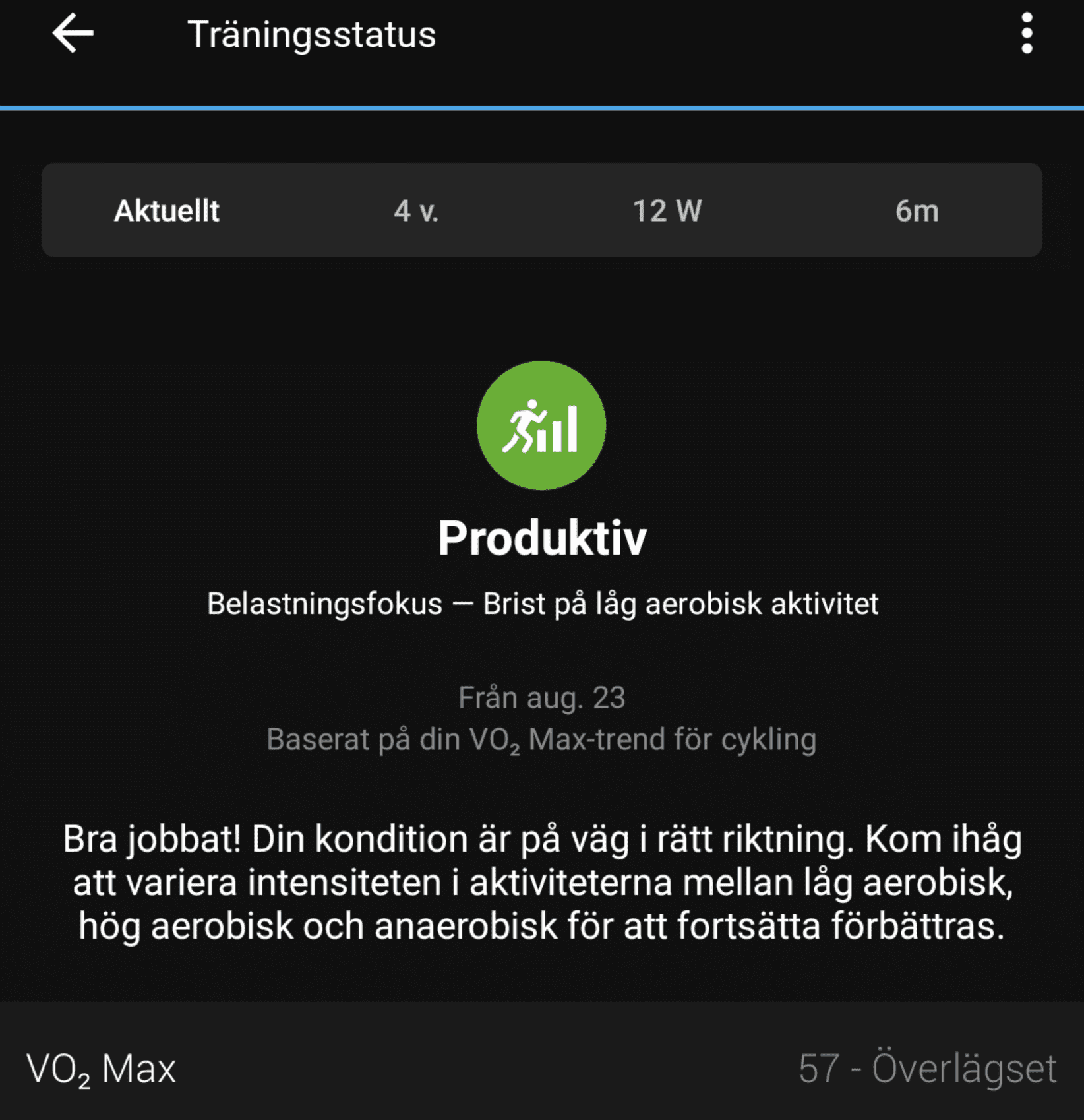Click the running figure with bar chart icon
1084x1120 pixels.
click(x=542, y=425)
